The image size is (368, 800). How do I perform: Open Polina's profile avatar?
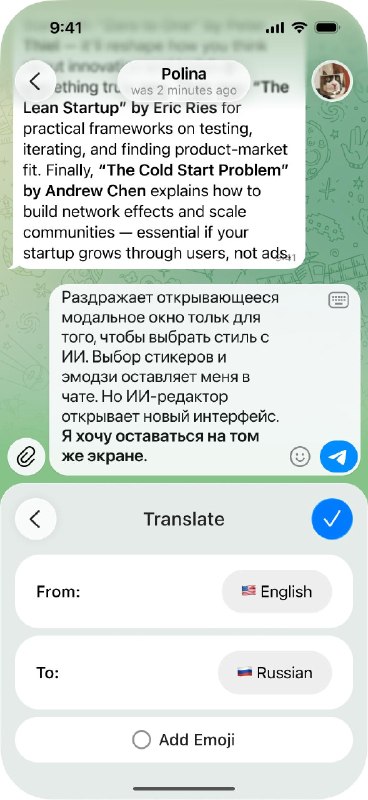332,81
